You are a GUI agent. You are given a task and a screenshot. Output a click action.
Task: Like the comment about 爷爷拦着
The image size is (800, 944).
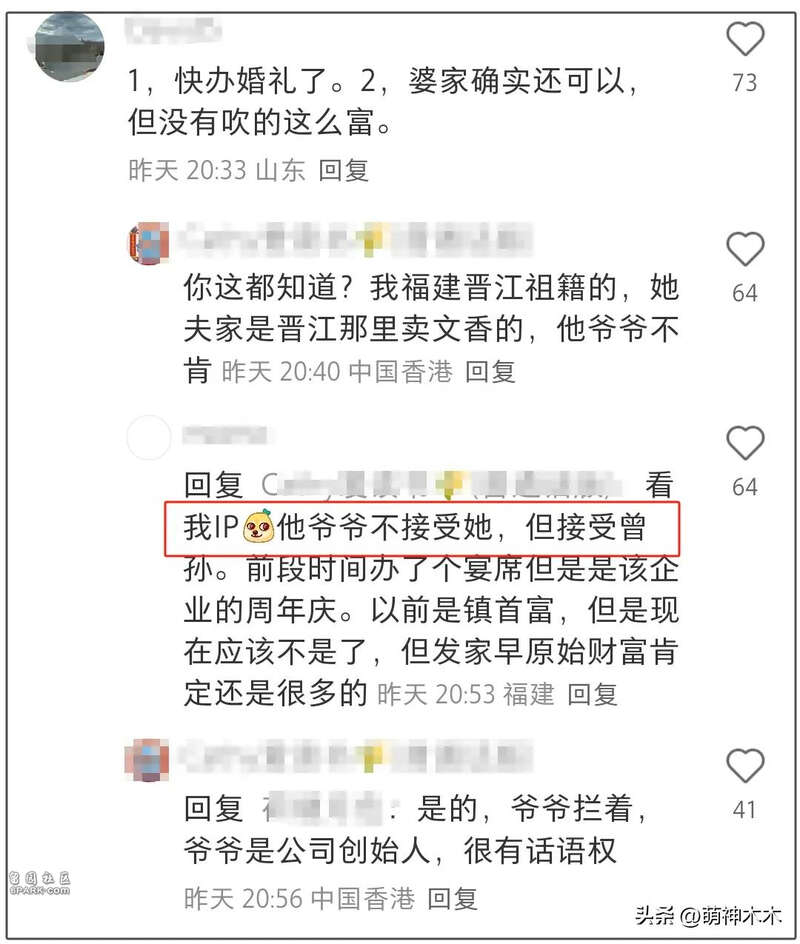coord(744,766)
